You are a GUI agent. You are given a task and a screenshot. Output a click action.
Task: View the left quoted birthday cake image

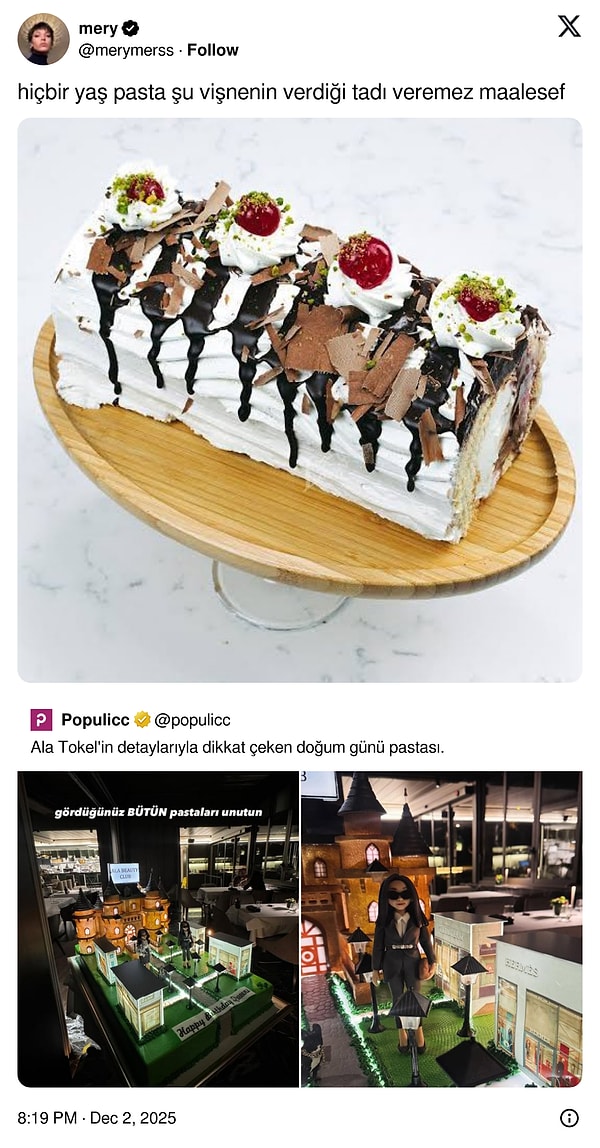158,928
